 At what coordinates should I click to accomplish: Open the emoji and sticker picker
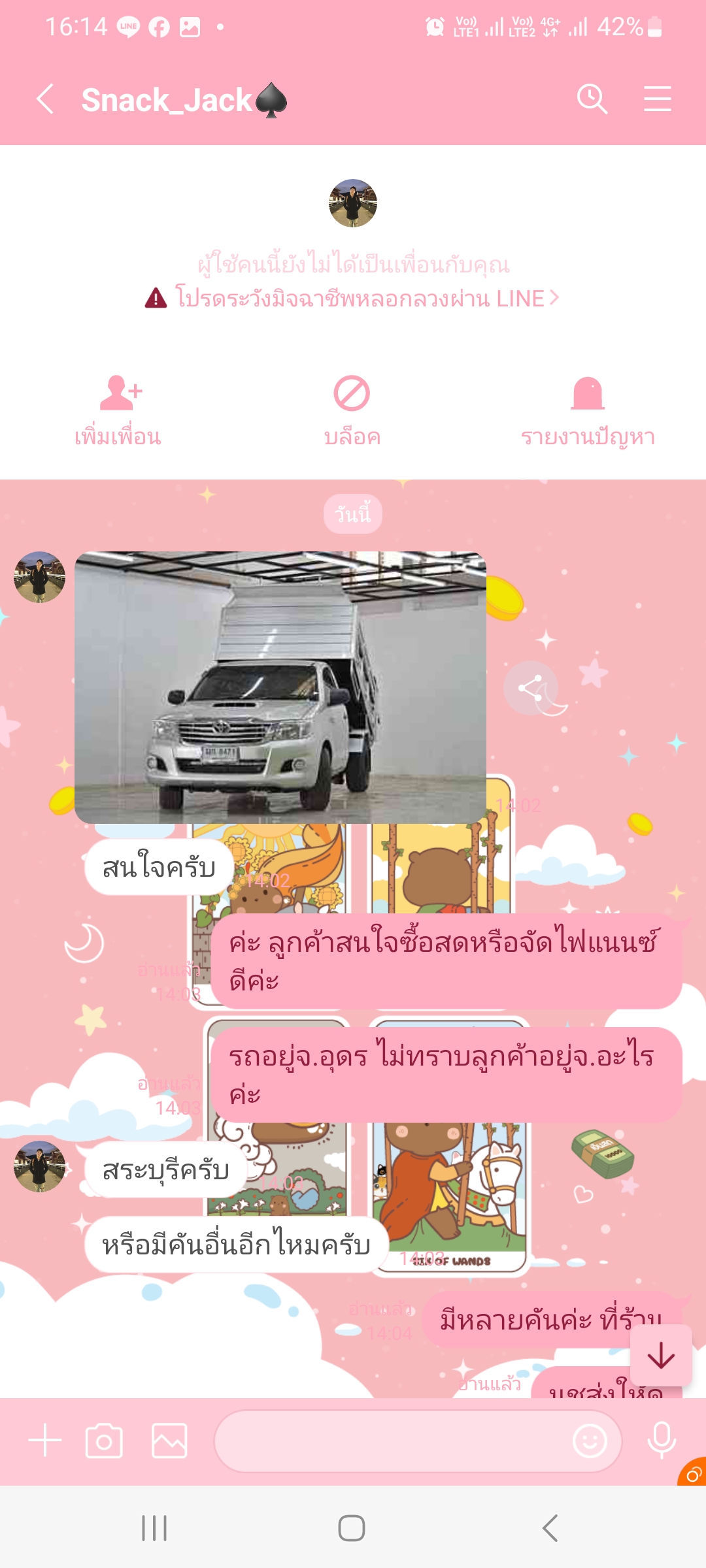tap(590, 1441)
